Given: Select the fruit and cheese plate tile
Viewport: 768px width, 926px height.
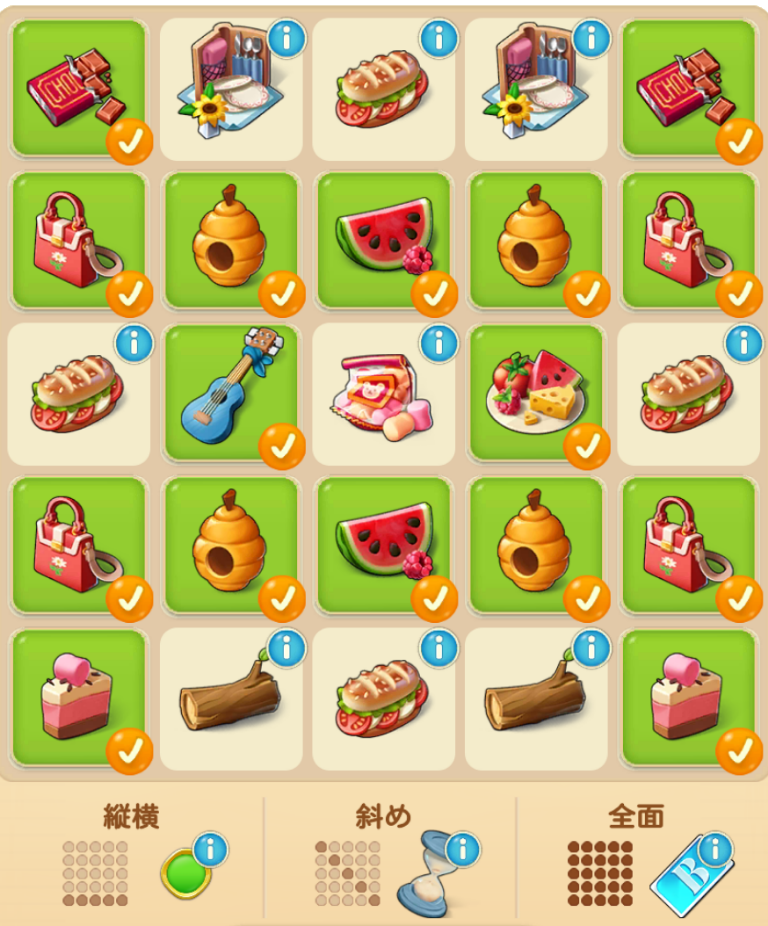Looking at the screenshot, I should tap(537, 394).
